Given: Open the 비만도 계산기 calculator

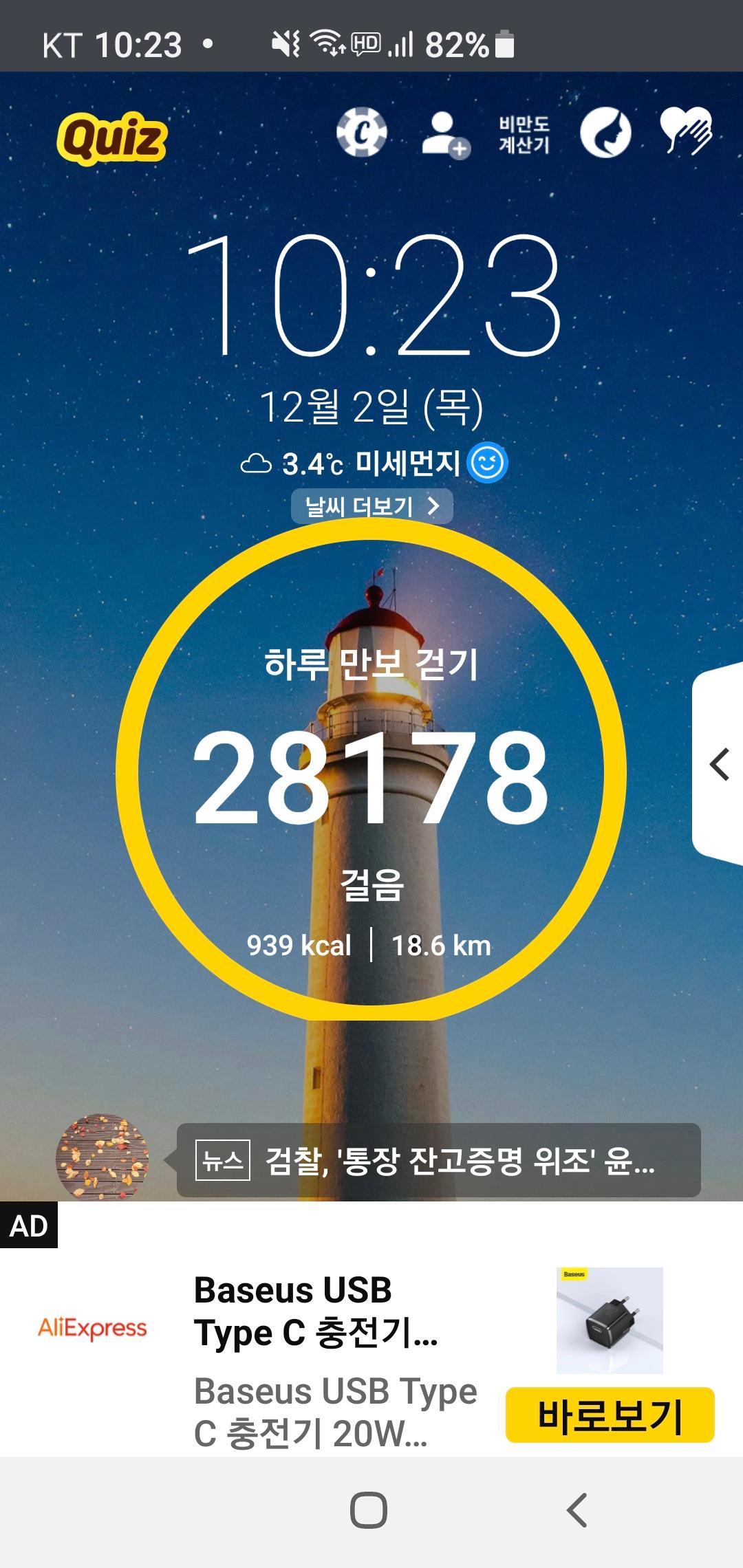Looking at the screenshot, I should (x=524, y=134).
